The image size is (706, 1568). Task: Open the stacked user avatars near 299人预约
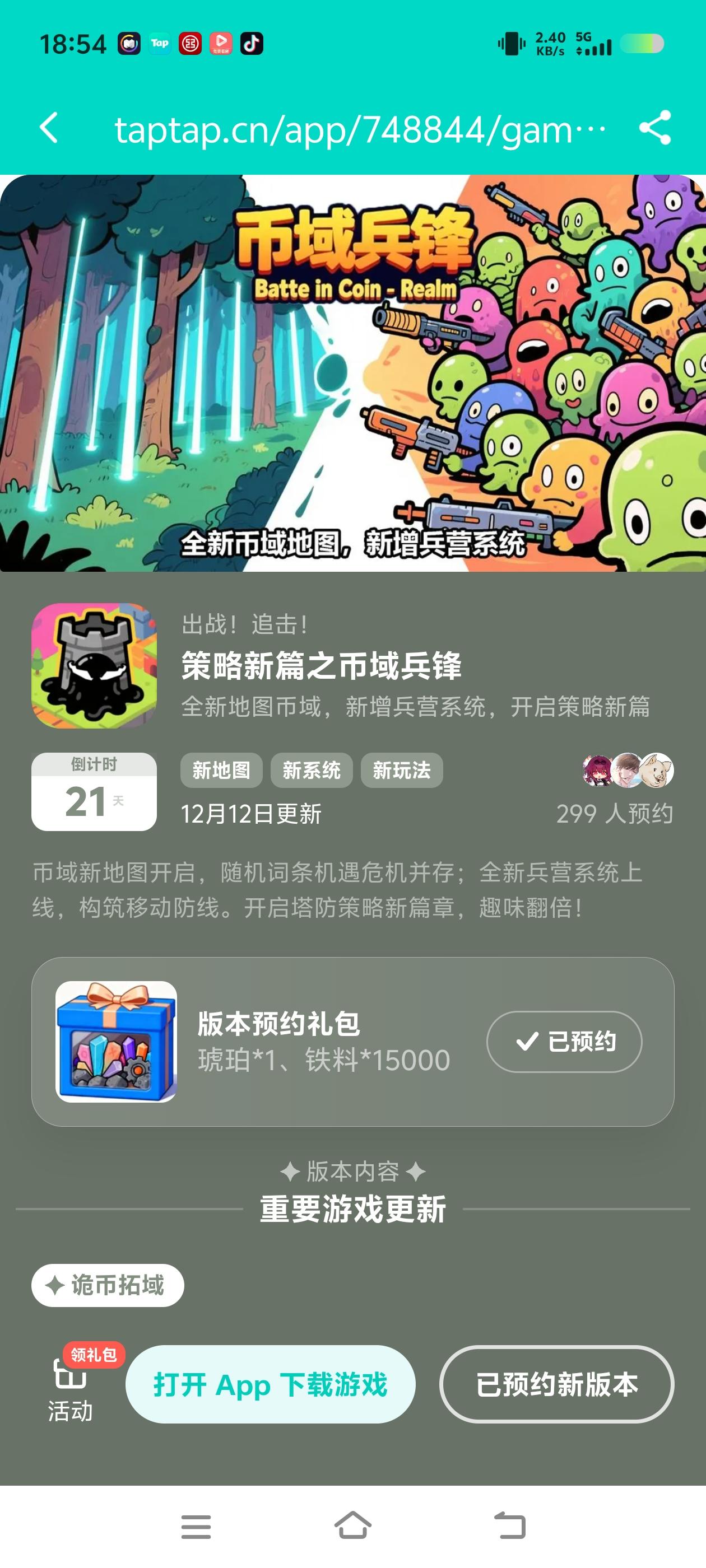point(628,771)
